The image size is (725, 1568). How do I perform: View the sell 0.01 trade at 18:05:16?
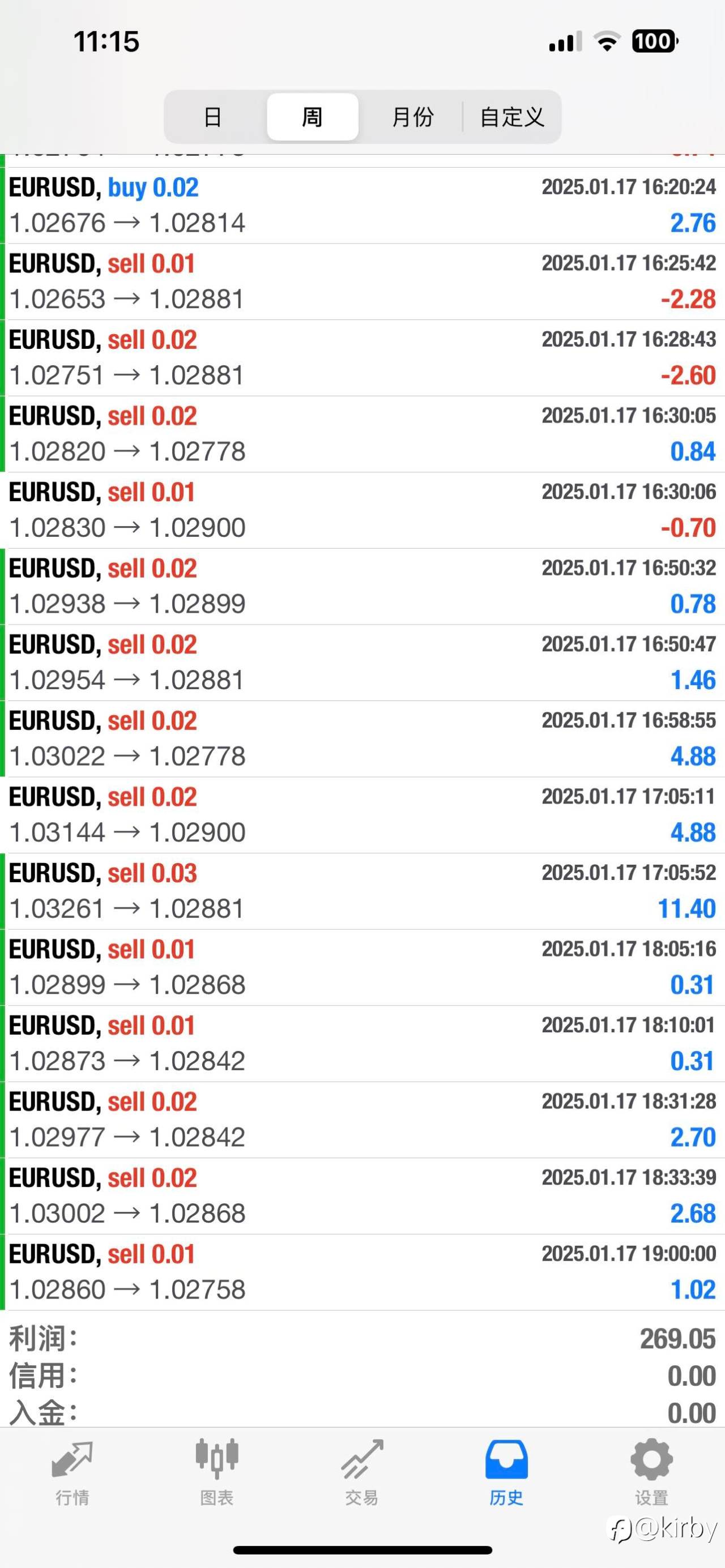(x=362, y=967)
